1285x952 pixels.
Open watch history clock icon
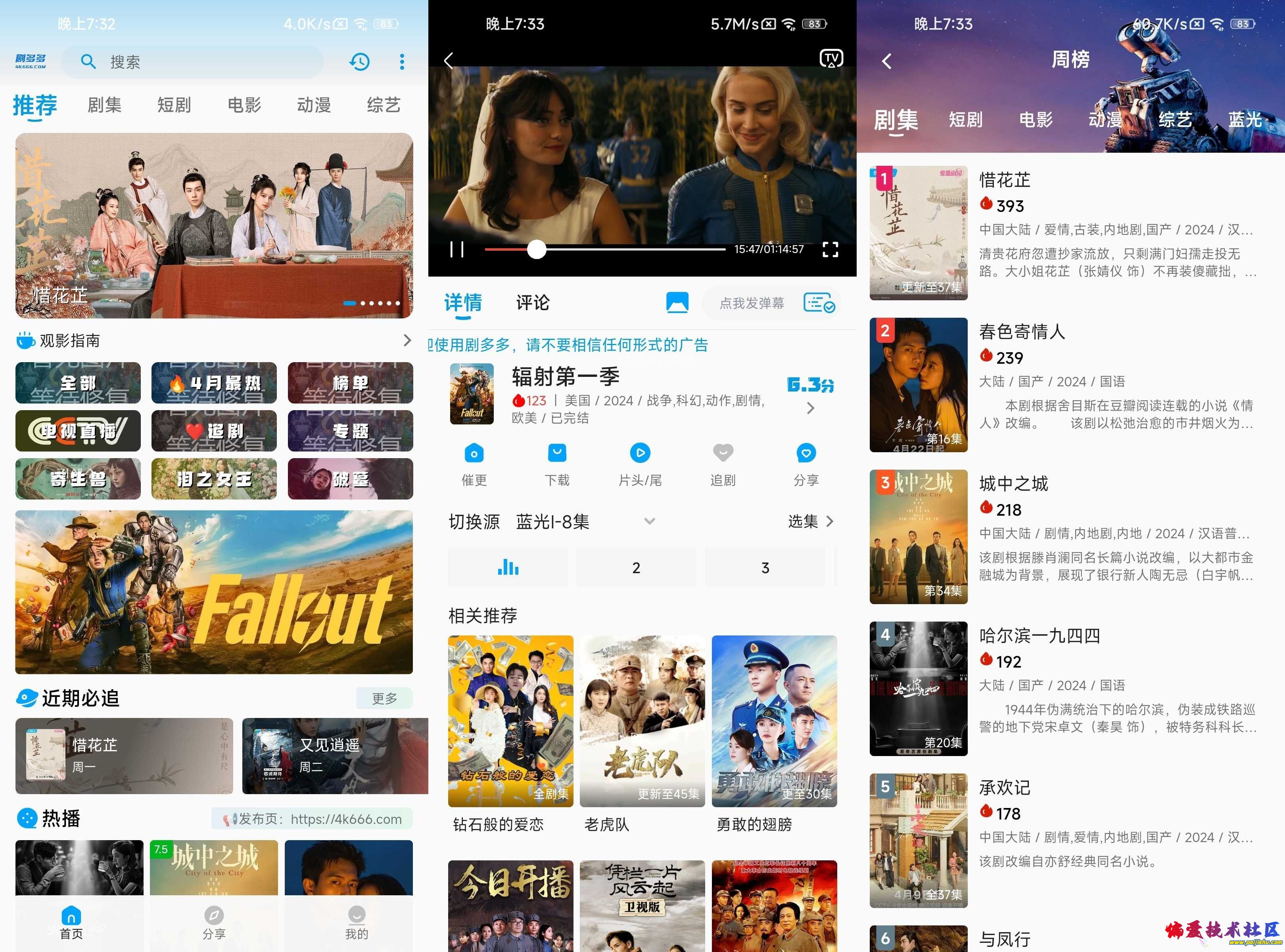(x=360, y=61)
